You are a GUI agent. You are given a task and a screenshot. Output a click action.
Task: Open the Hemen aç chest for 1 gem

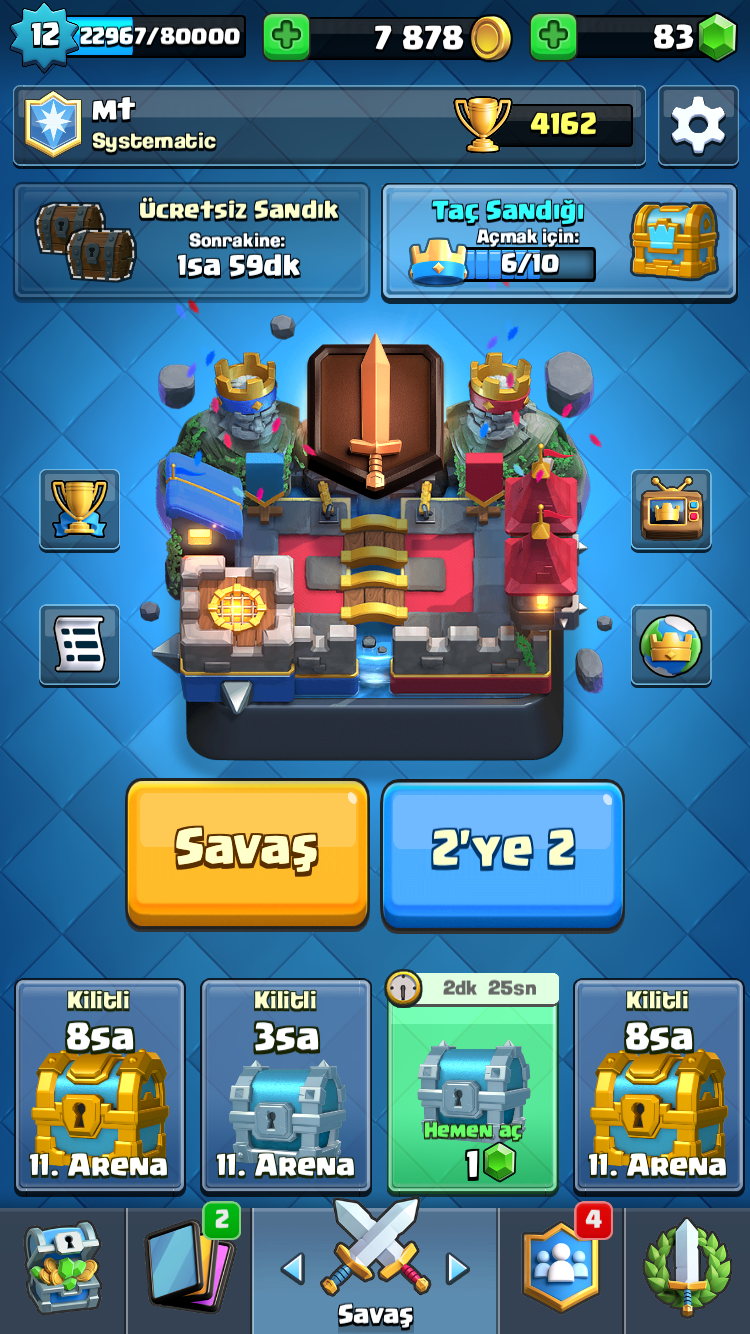(472, 1083)
